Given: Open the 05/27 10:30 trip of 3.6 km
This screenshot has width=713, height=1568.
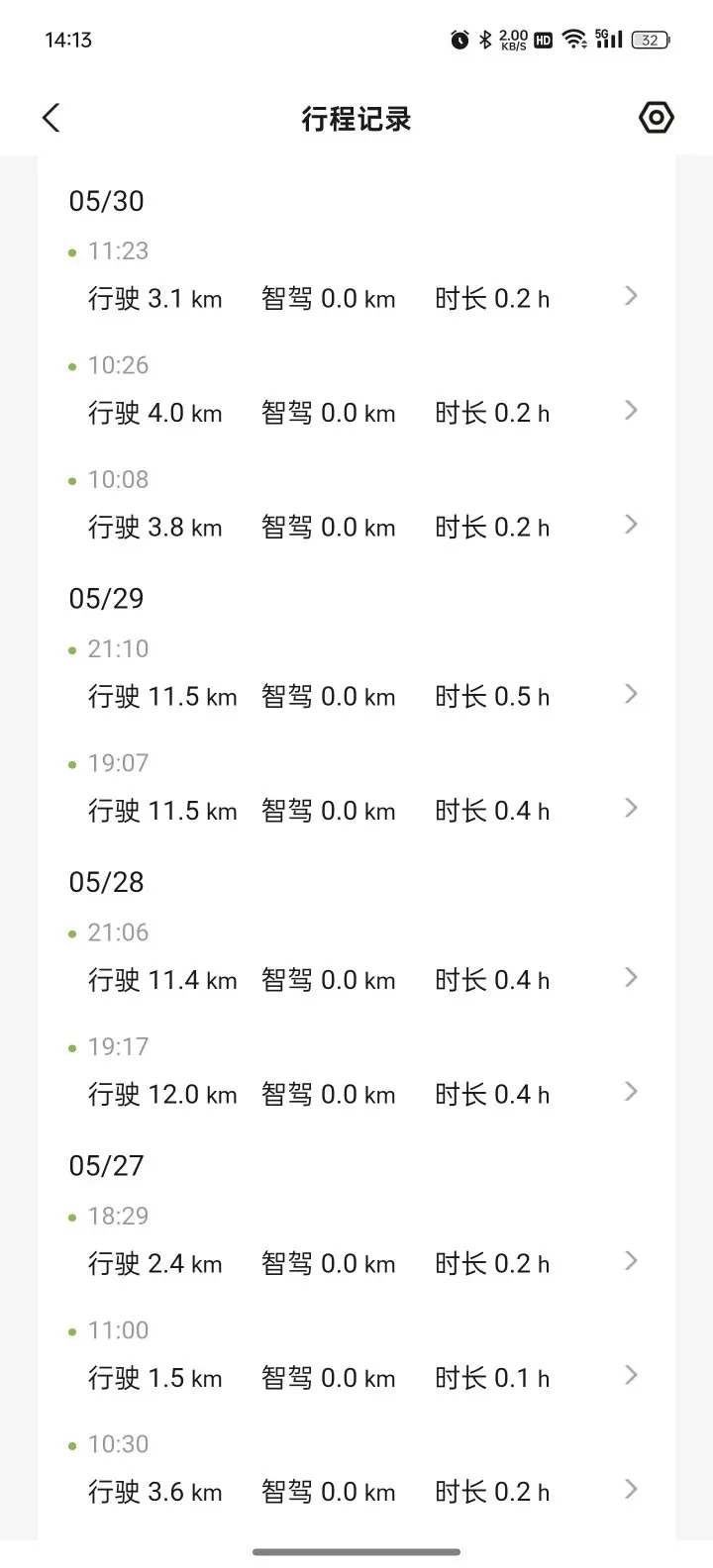Looking at the screenshot, I should coord(356,1470).
